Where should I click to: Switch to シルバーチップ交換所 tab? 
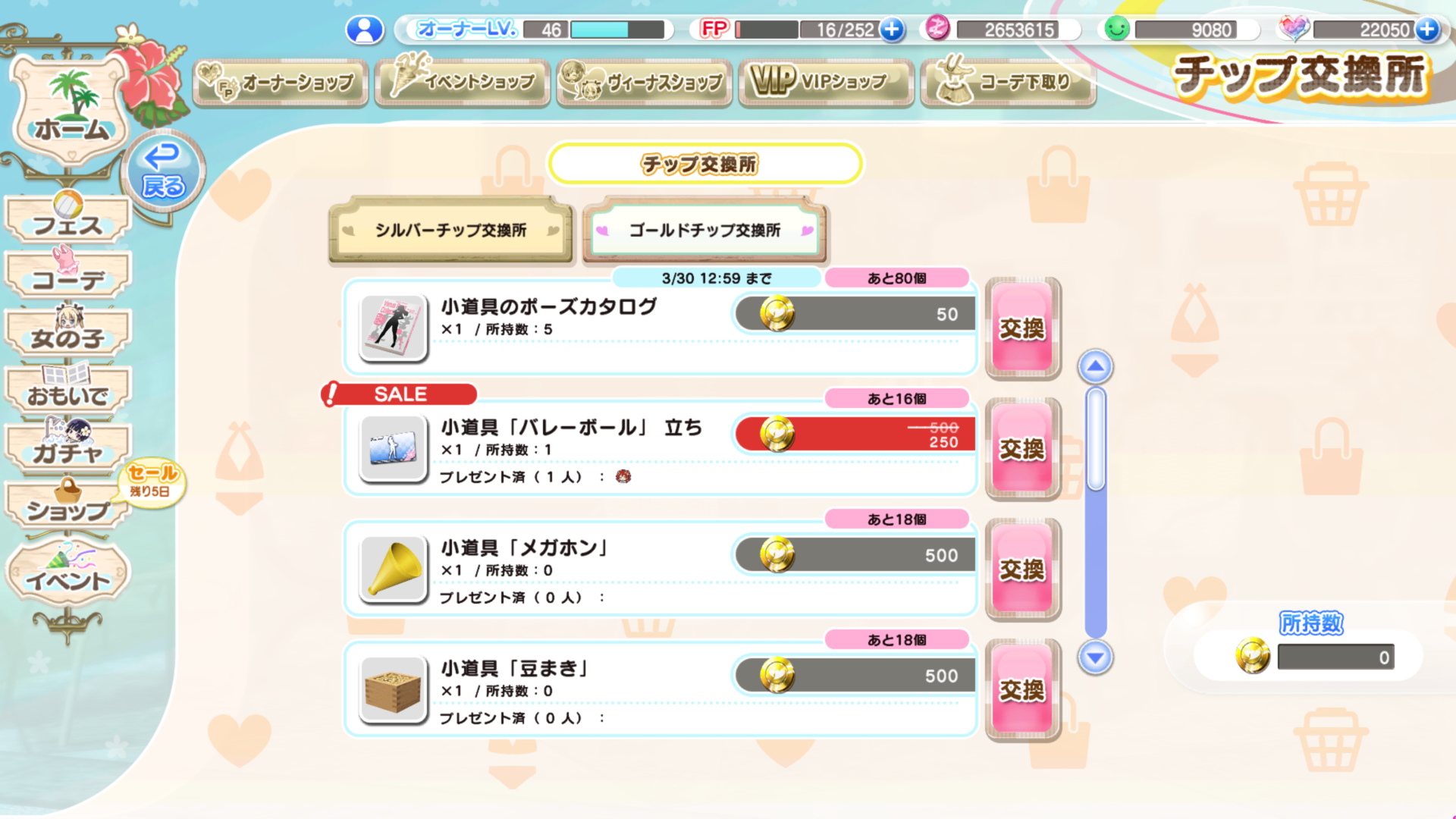(x=450, y=231)
